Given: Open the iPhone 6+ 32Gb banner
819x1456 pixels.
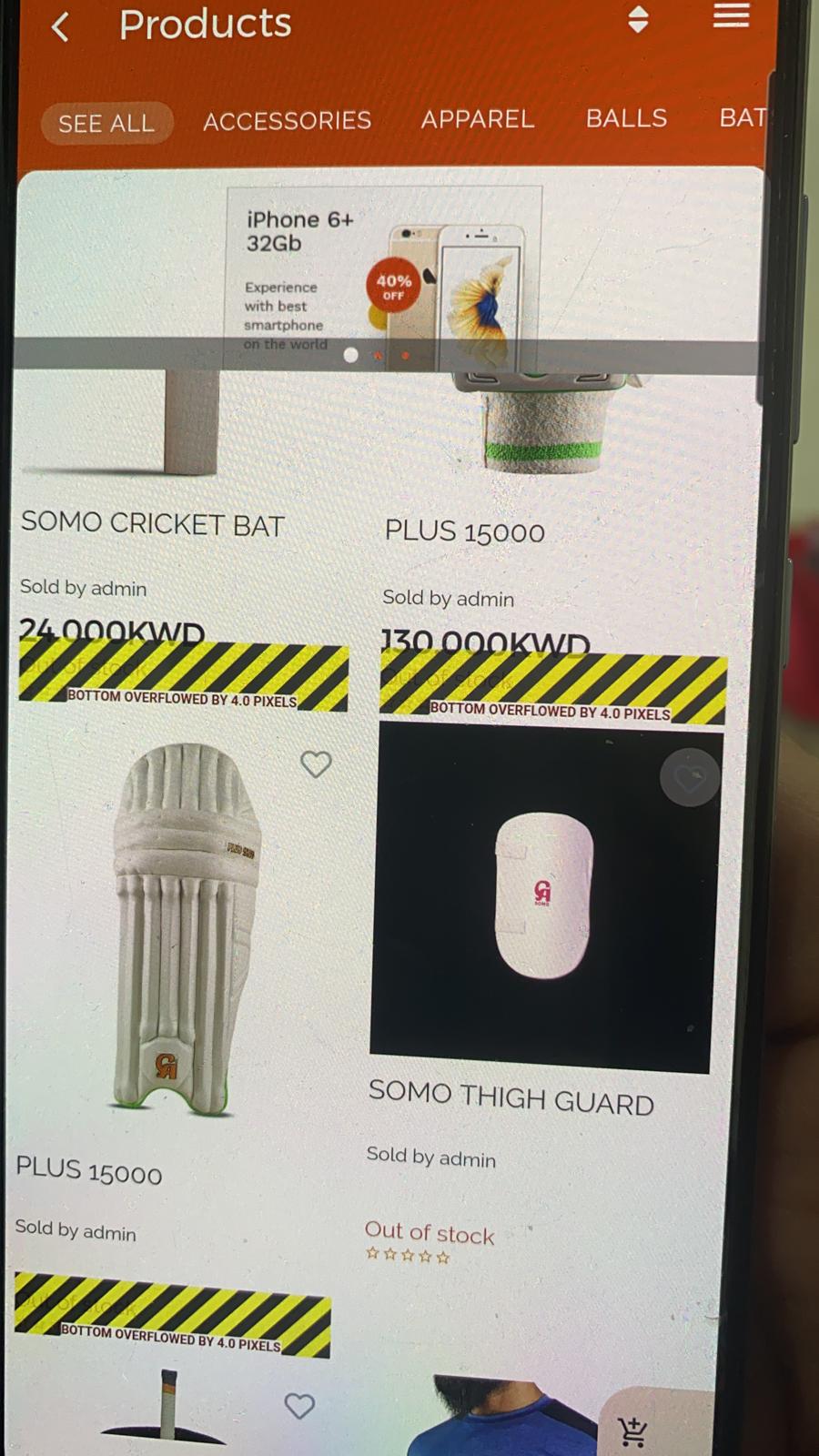Looking at the screenshot, I should tap(383, 273).
